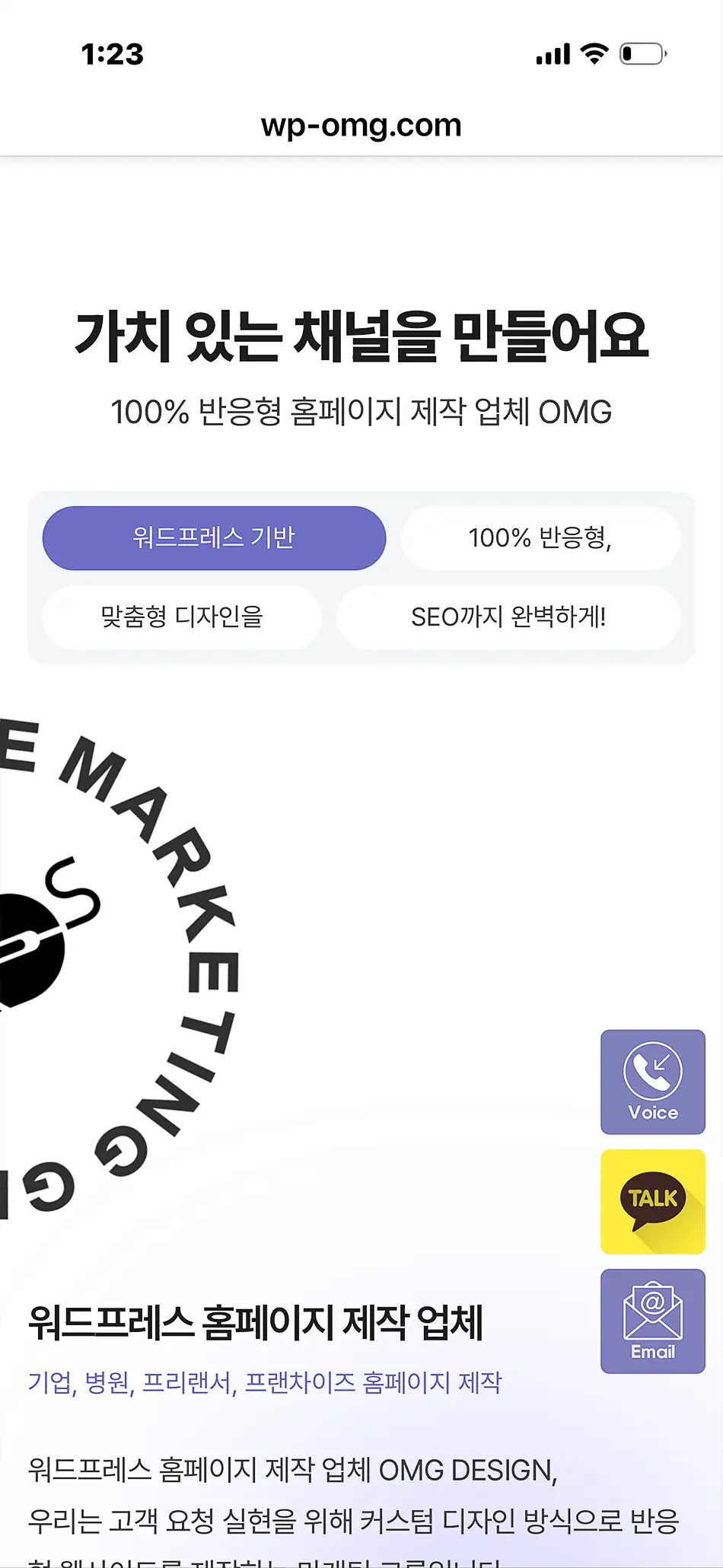The height and width of the screenshot is (1568, 723).
Task: Switch to the 100% 반응형 pill
Action: point(540,538)
